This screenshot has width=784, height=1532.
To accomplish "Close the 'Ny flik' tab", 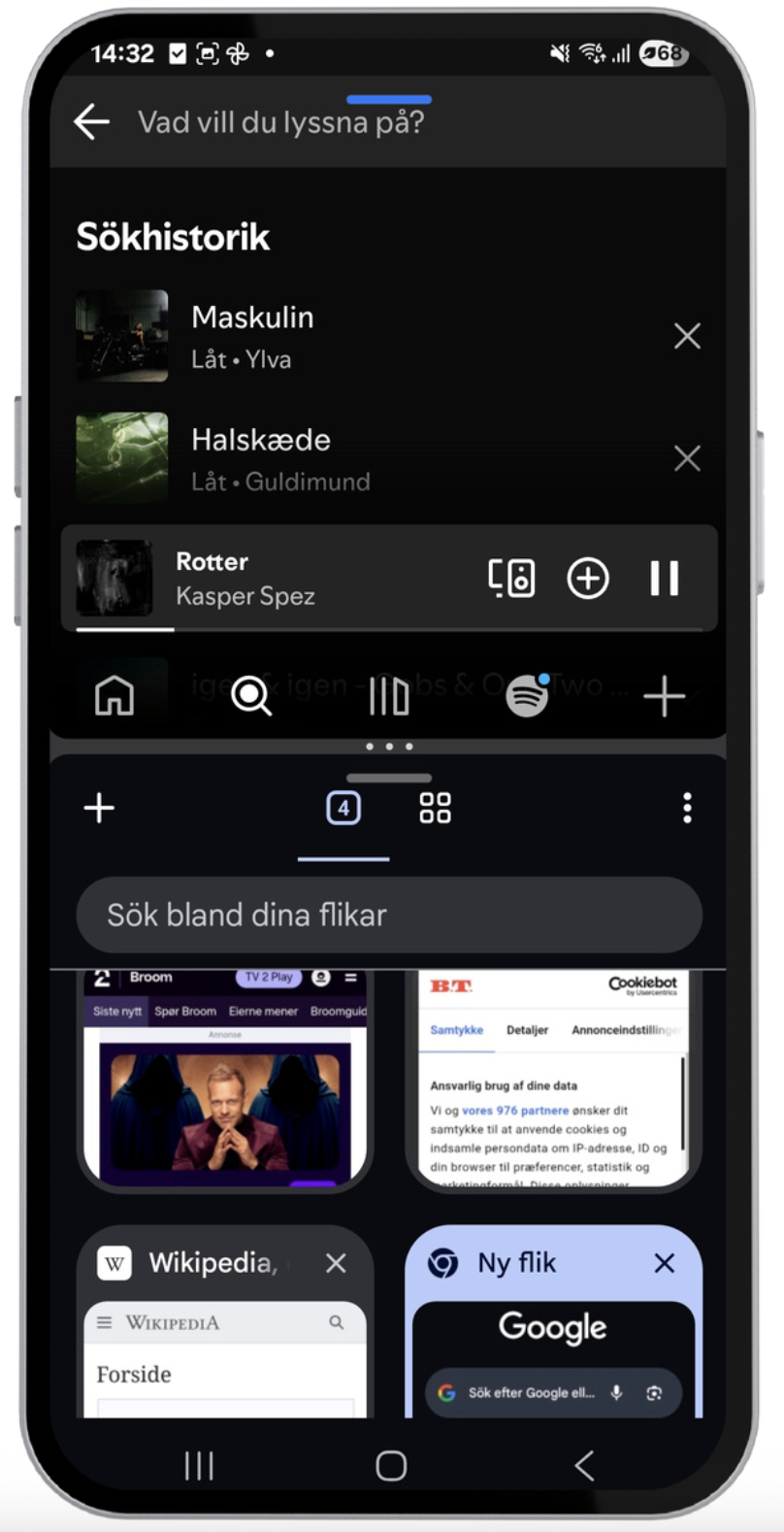I will [665, 1263].
